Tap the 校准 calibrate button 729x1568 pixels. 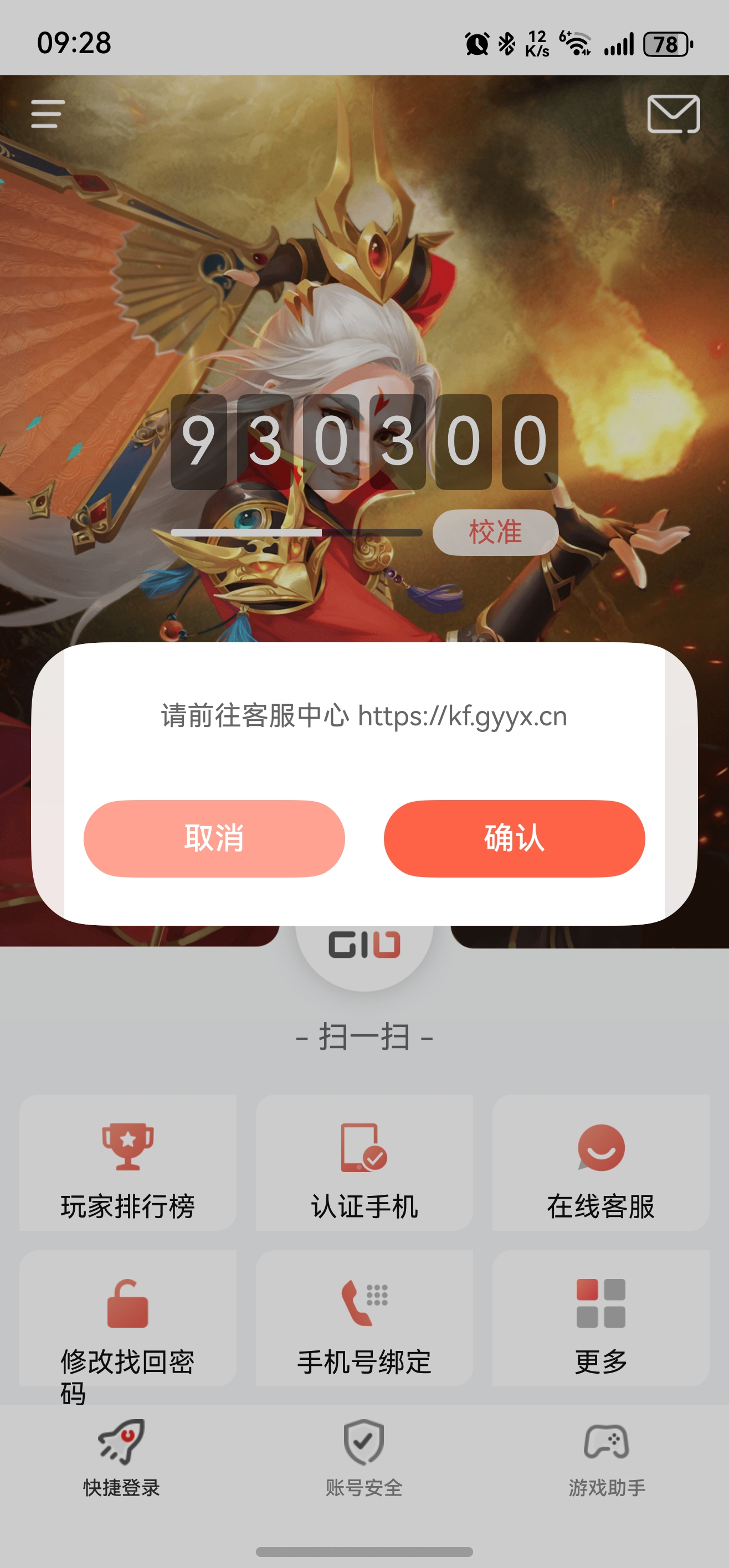point(495,532)
